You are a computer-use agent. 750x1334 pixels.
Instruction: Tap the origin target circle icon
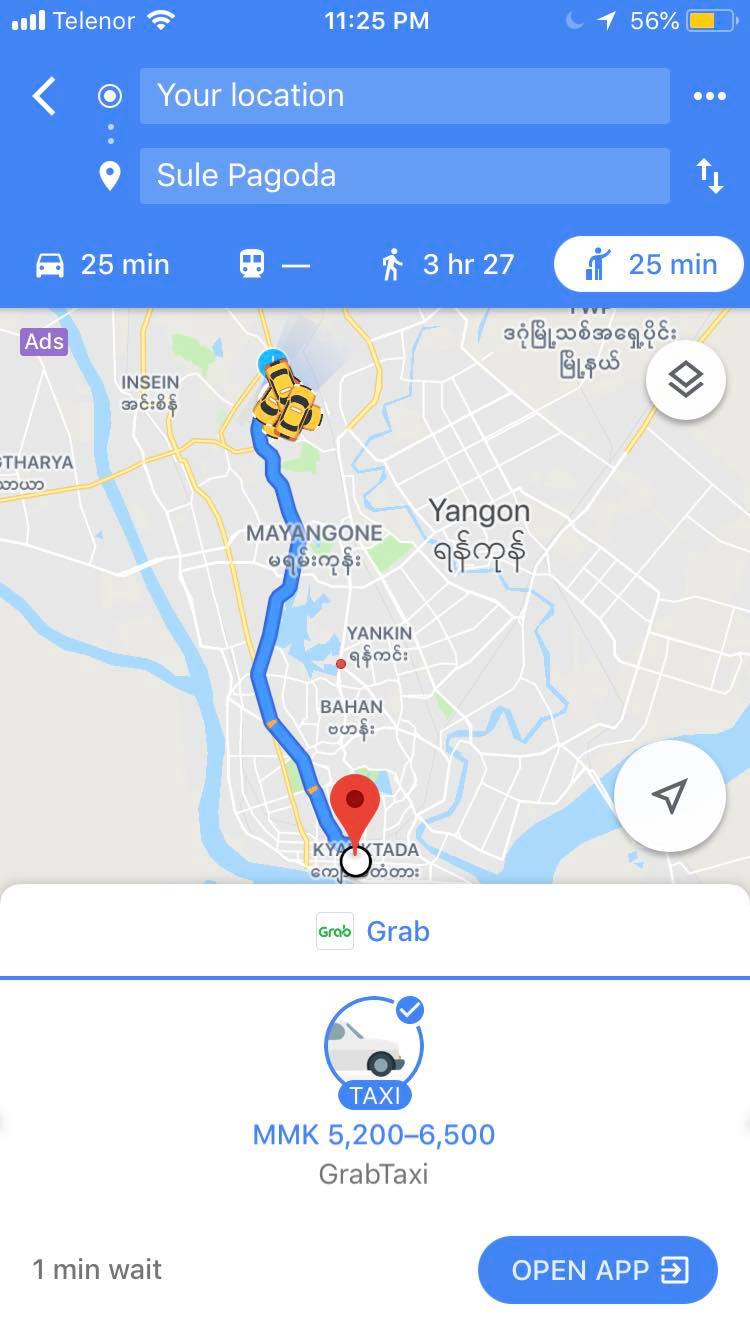coord(109,96)
